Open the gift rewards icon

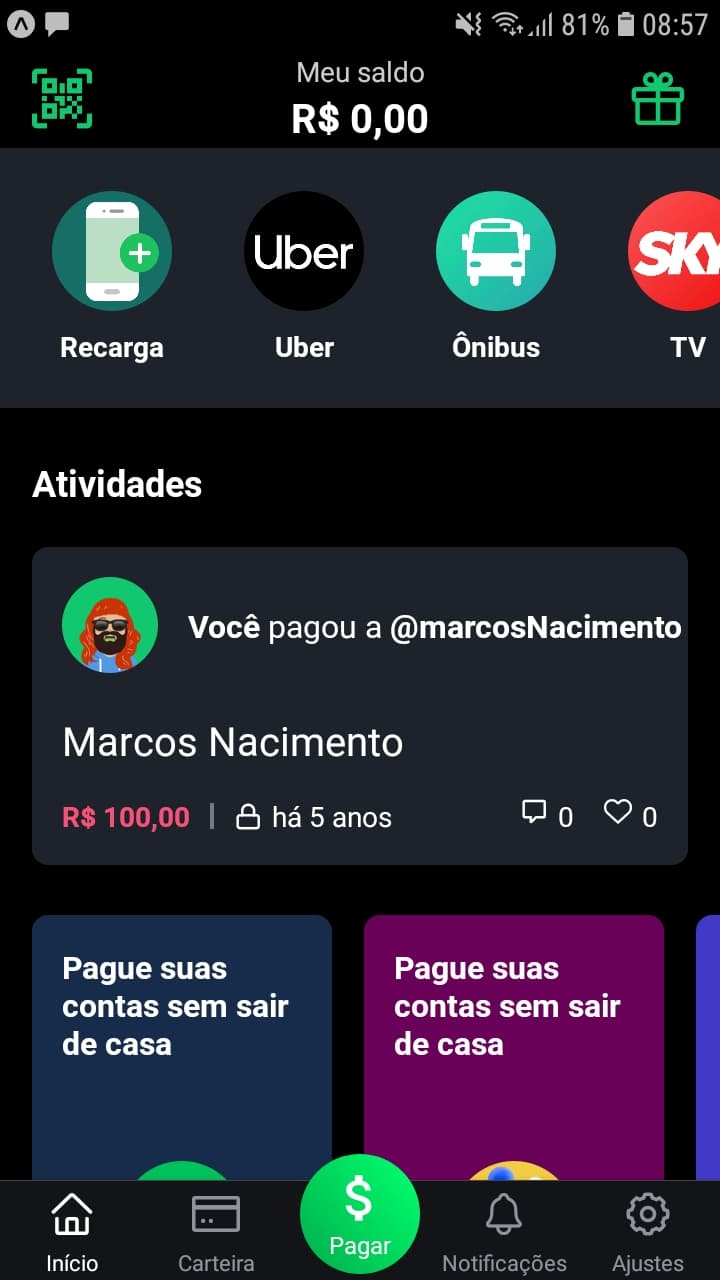click(x=657, y=100)
